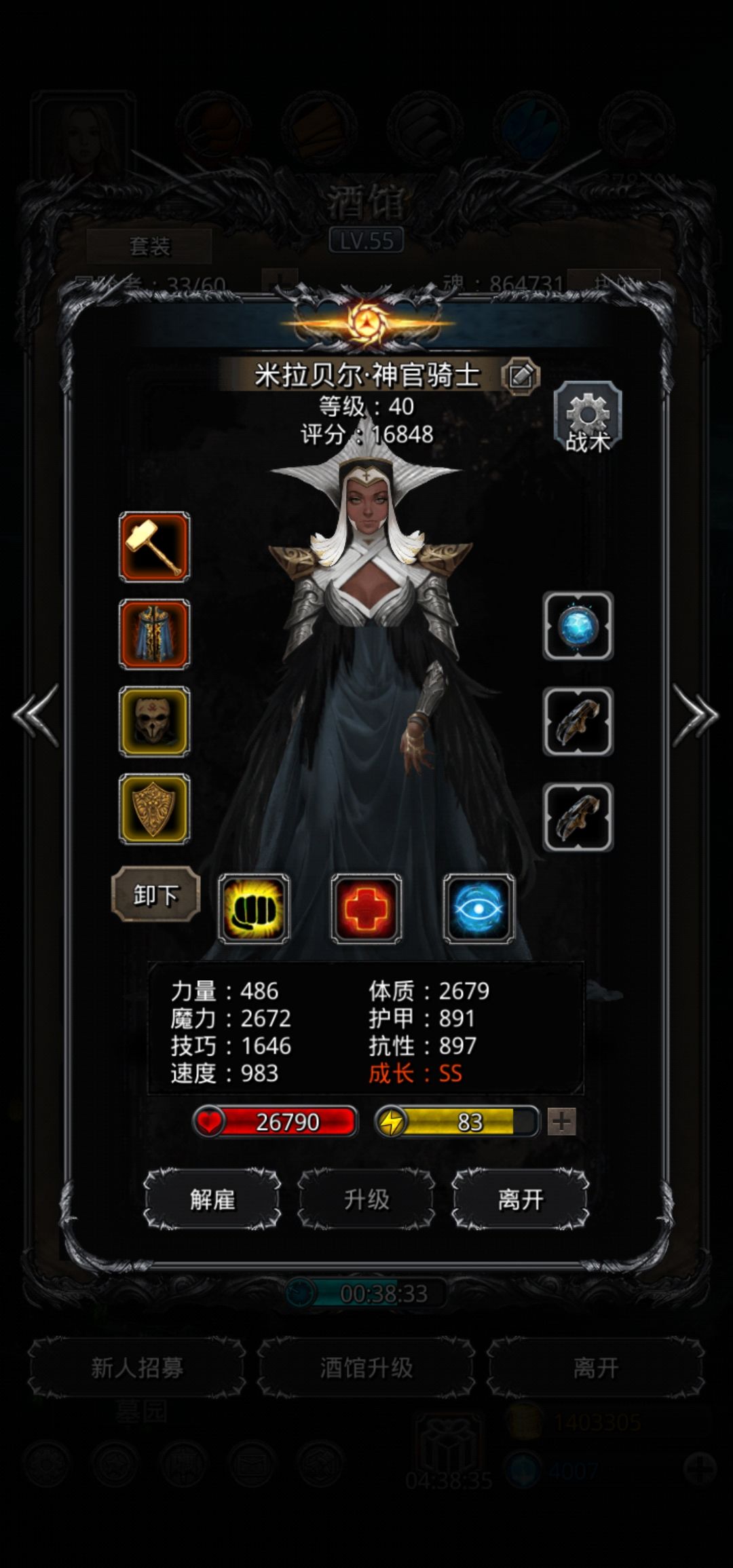This screenshot has width=733, height=1568.
Task: Select the blue orb accessory slot
Action: [x=578, y=626]
